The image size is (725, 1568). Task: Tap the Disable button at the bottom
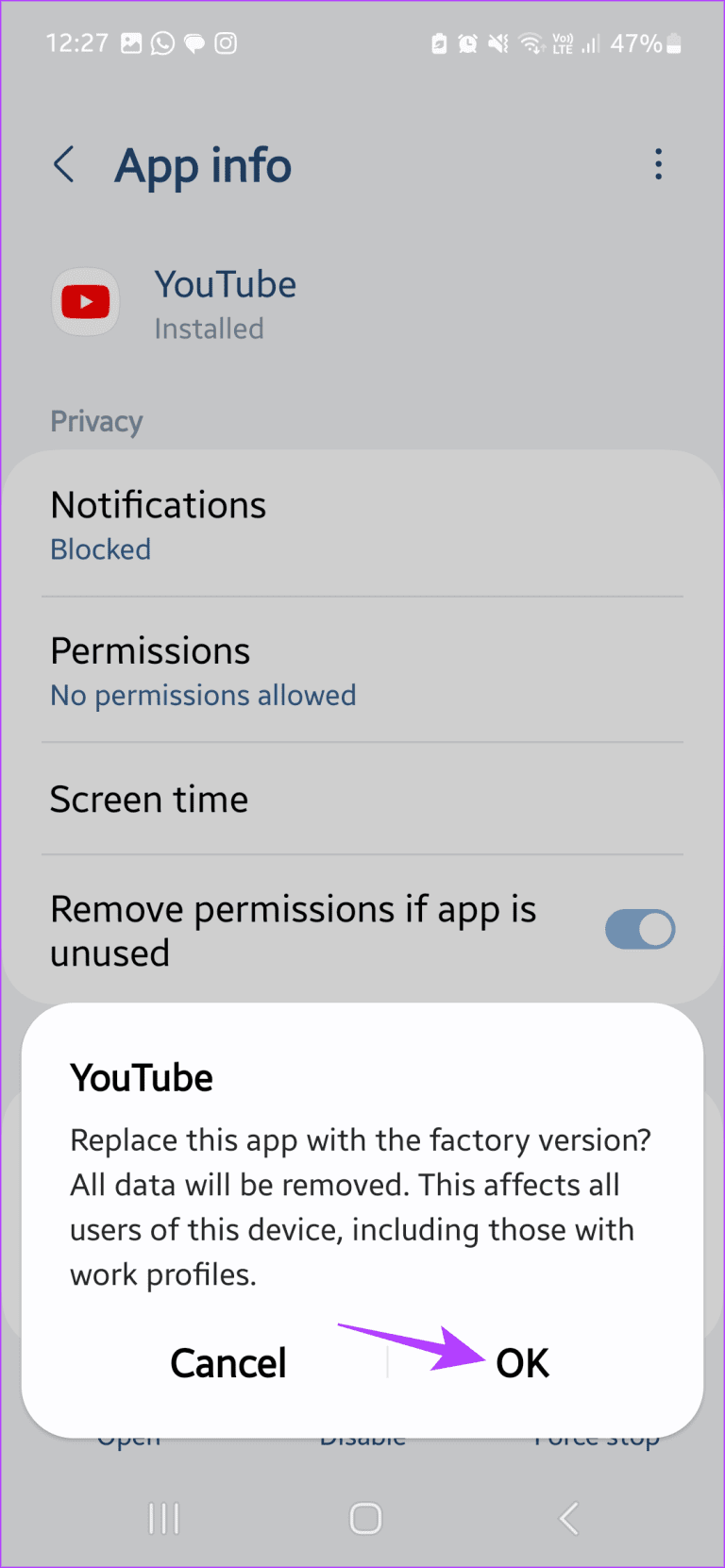coord(362,1436)
